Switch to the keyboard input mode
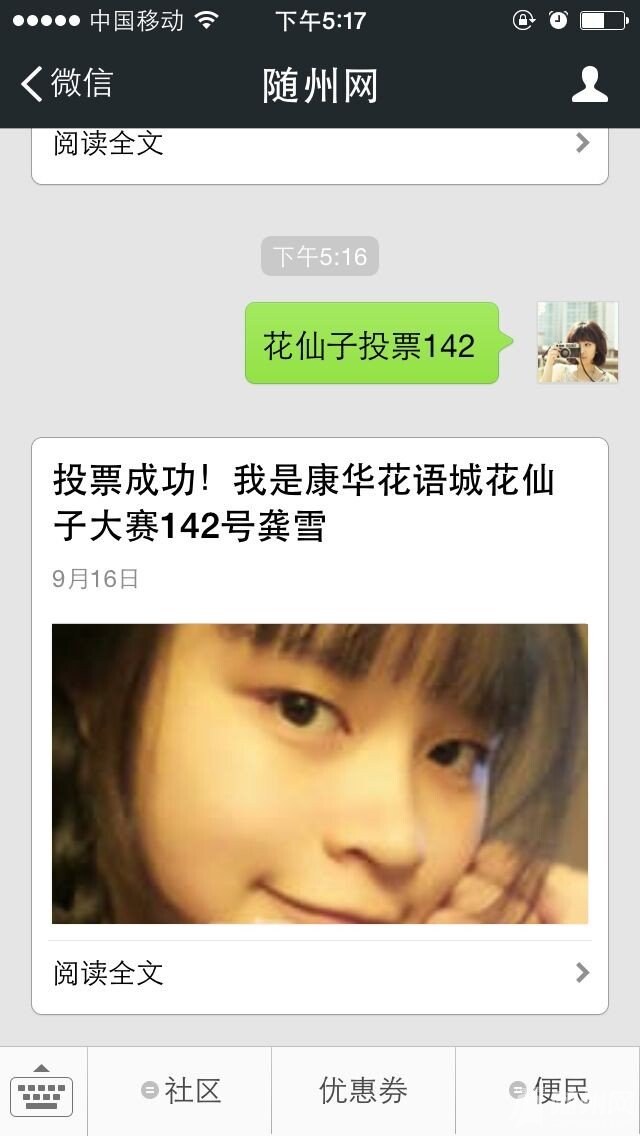The image size is (640, 1136). click(42, 1092)
